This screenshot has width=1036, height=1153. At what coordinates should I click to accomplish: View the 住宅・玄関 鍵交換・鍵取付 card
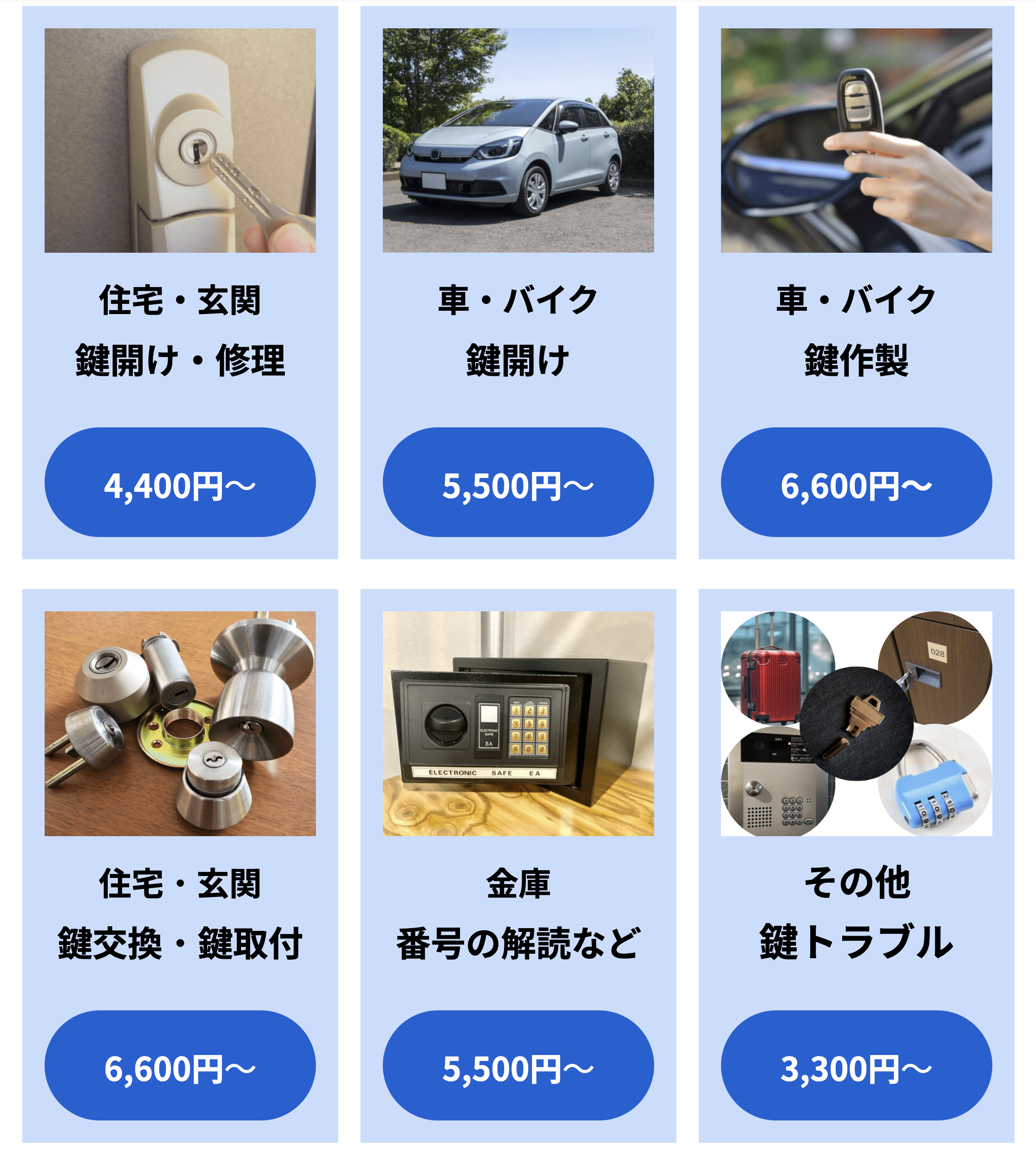point(180,913)
